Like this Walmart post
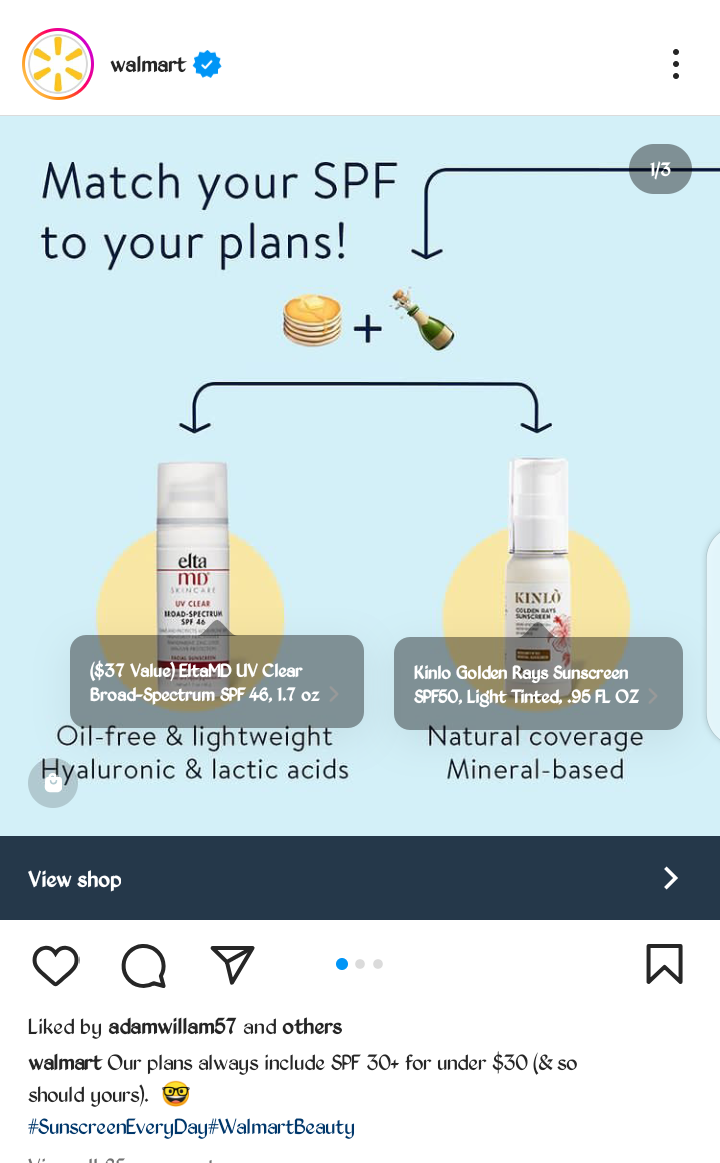720x1163 pixels. (55, 965)
